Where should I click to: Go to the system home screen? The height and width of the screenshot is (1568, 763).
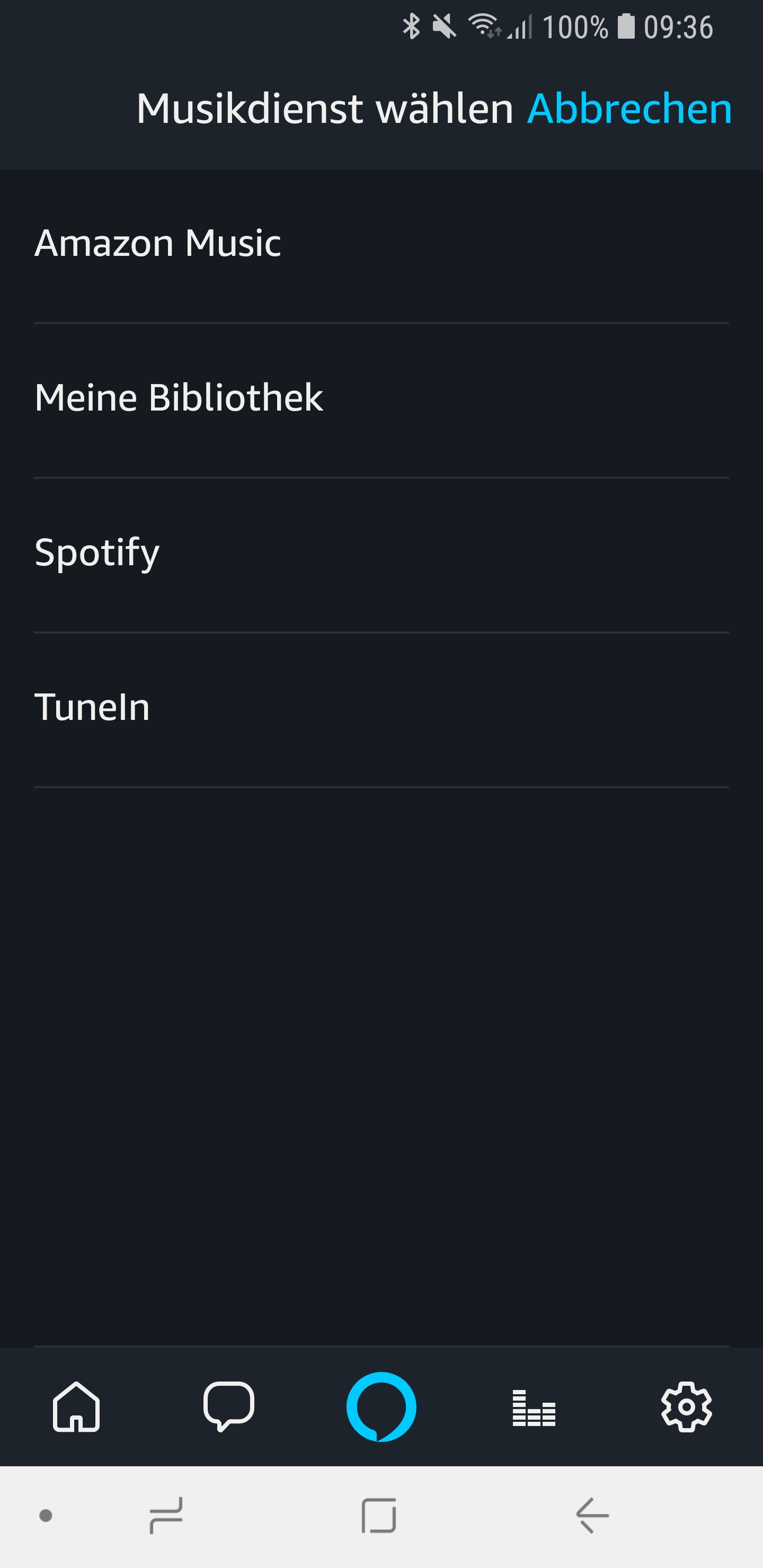[379, 1515]
